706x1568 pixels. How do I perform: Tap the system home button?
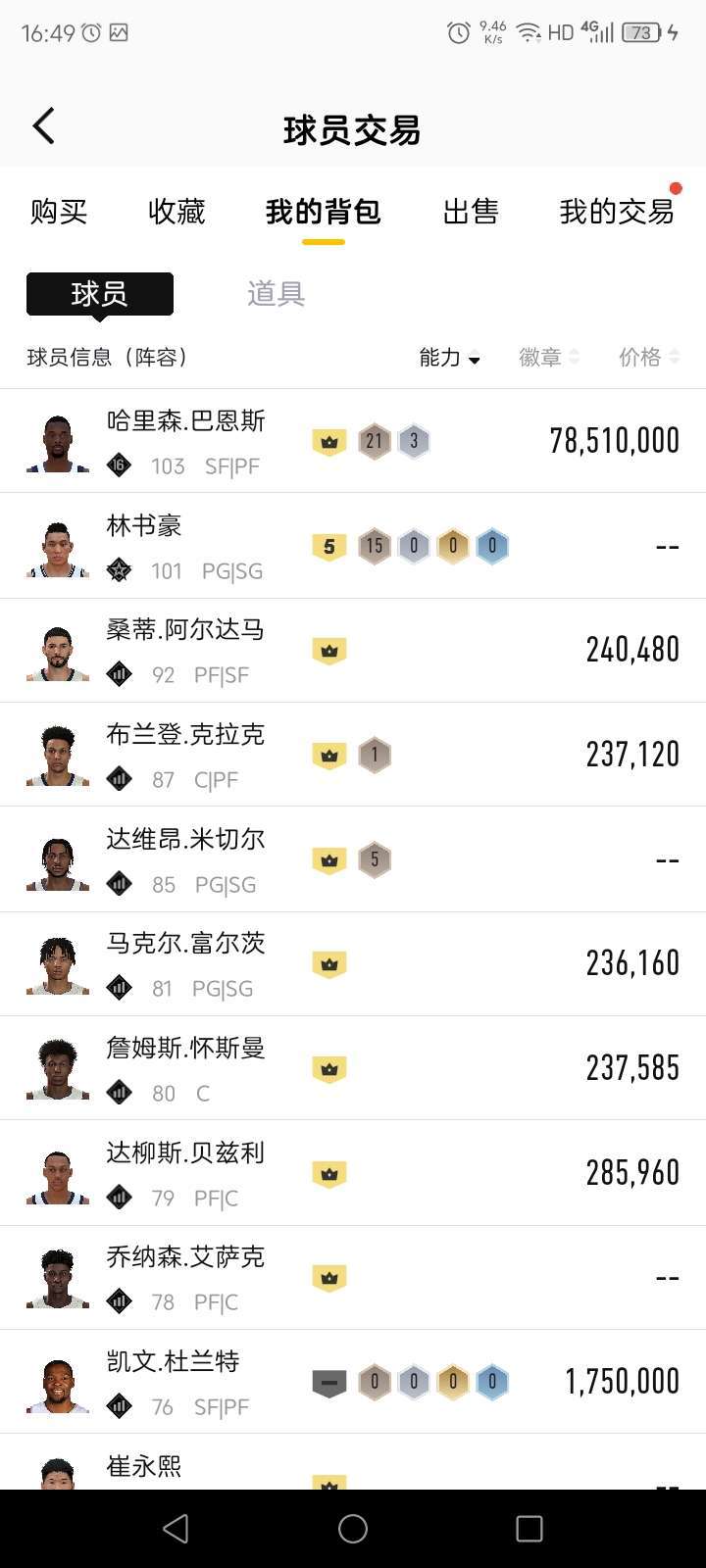tap(353, 1529)
